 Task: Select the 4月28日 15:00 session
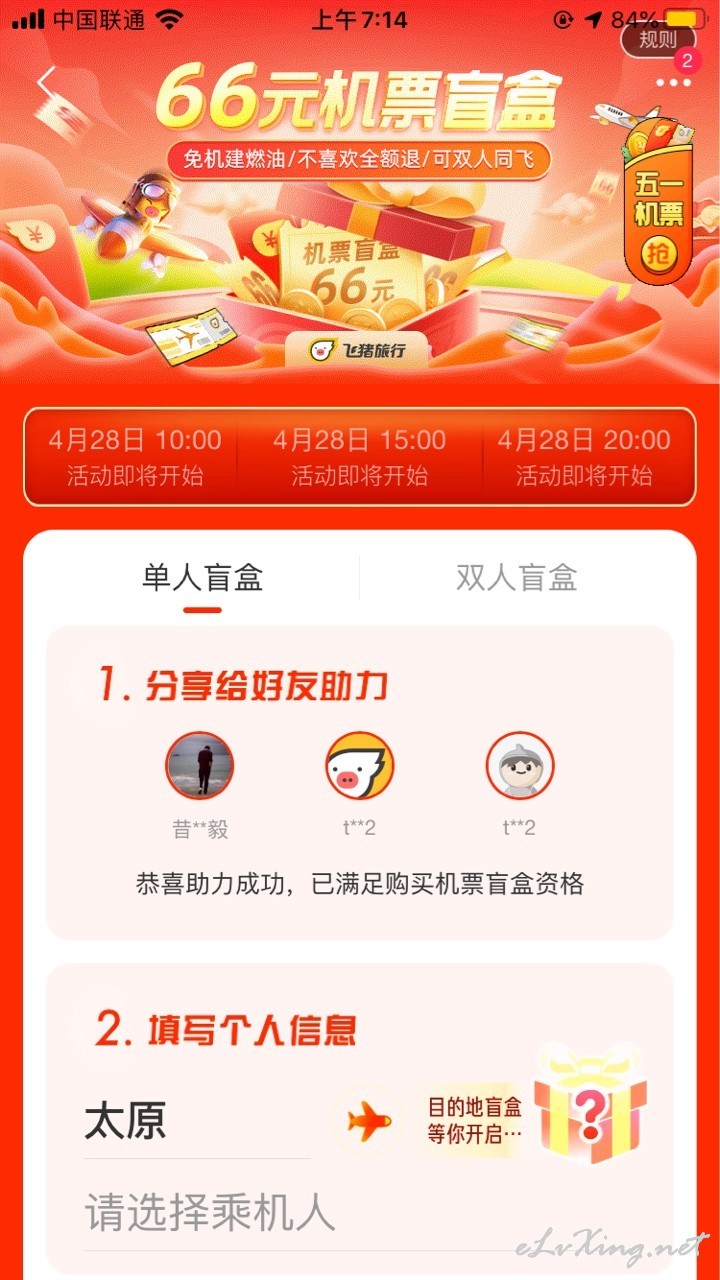coord(360,457)
